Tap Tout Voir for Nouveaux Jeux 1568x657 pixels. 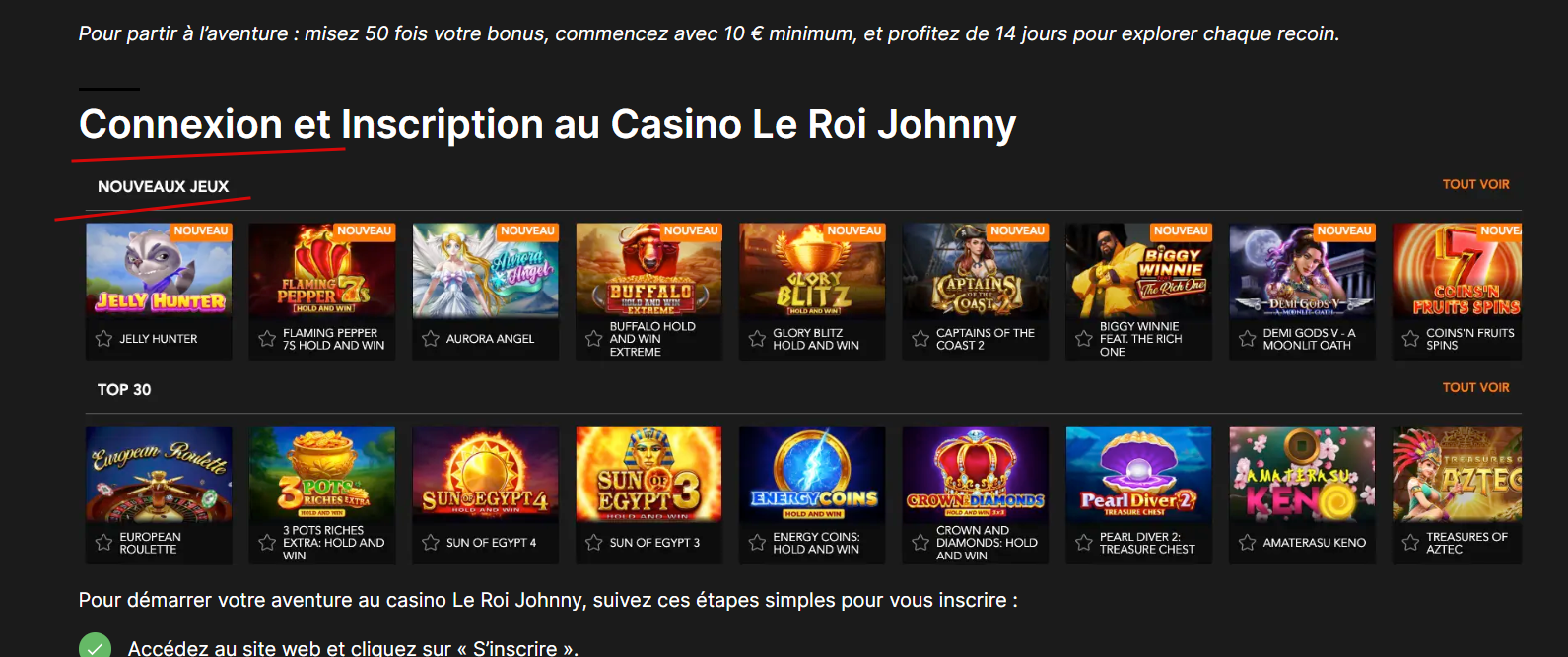click(x=1475, y=184)
